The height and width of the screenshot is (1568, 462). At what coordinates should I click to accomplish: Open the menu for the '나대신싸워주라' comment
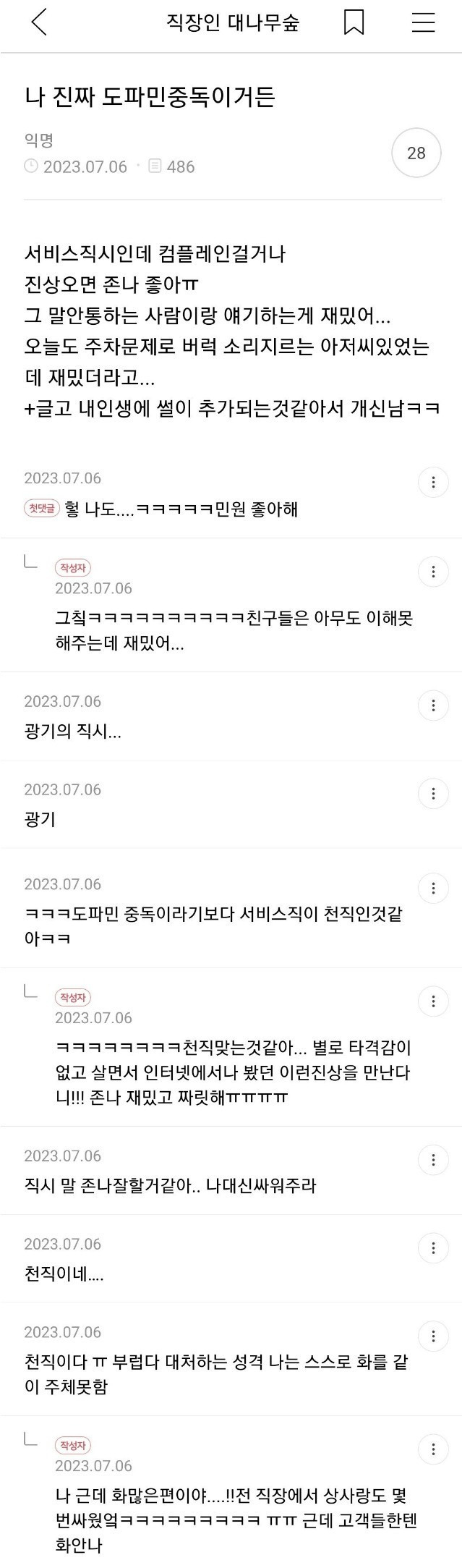(x=433, y=1160)
